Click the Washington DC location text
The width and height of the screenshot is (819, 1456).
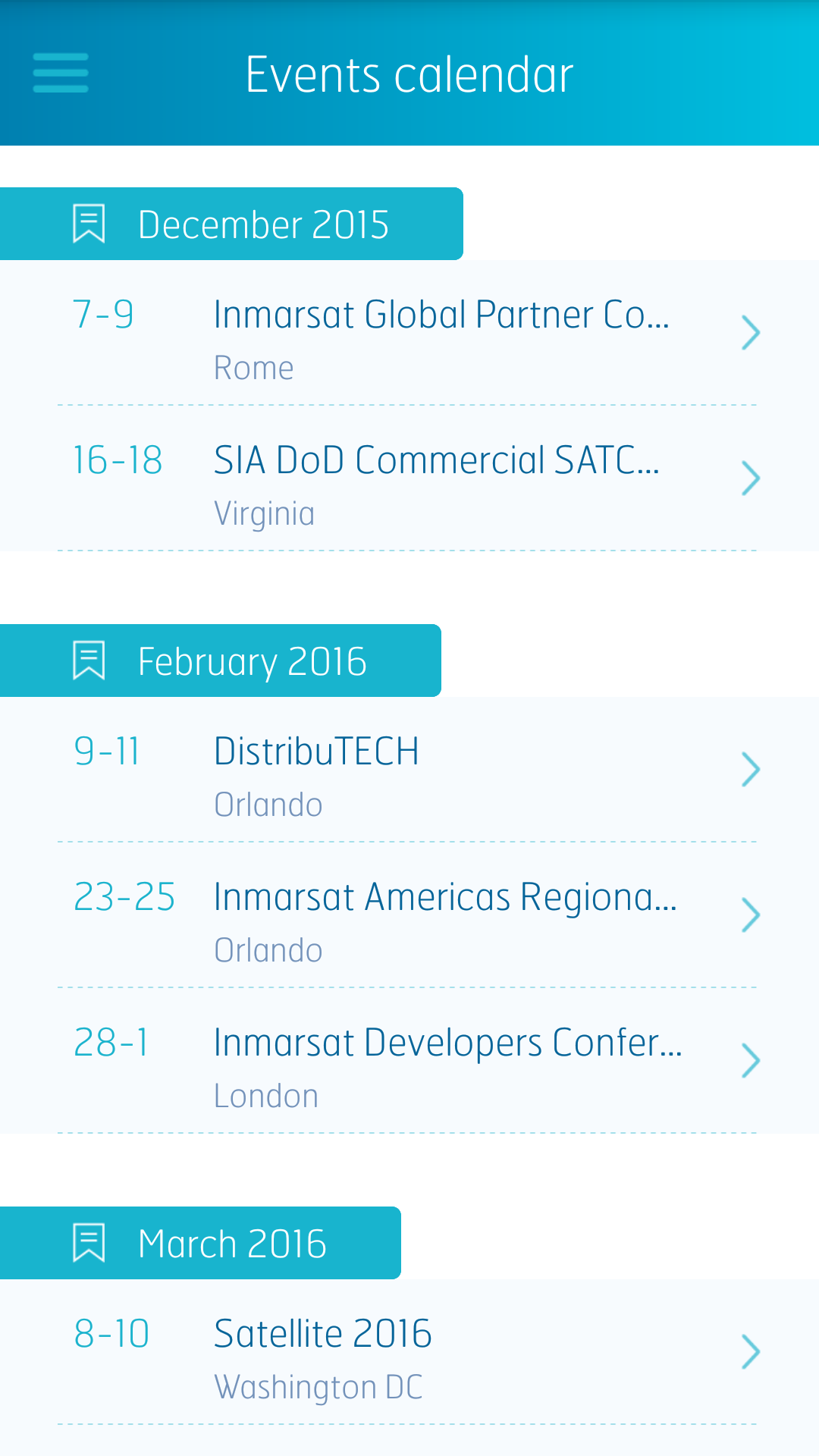coord(318,1386)
